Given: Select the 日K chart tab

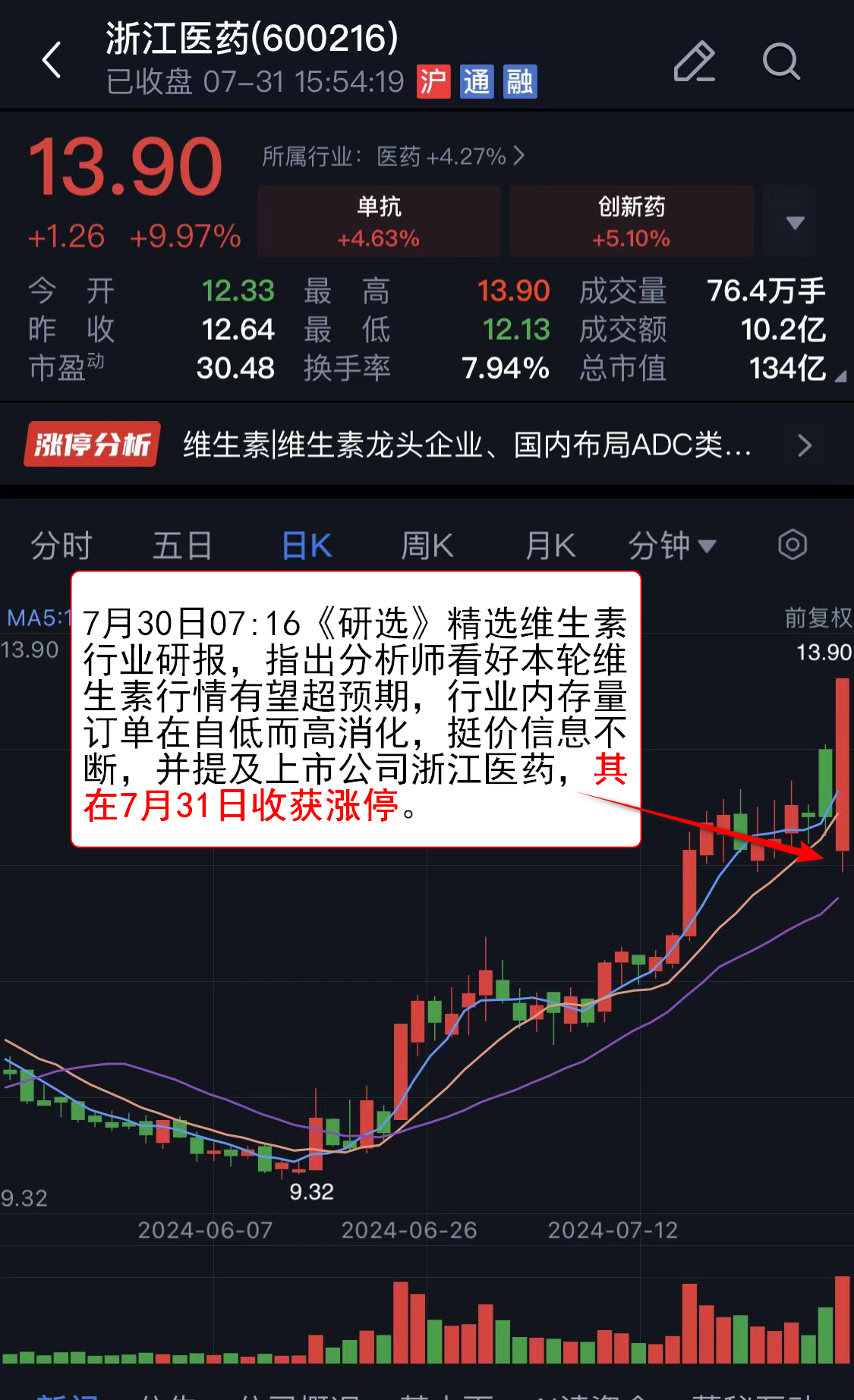Looking at the screenshot, I should pyautogui.click(x=307, y=546).
